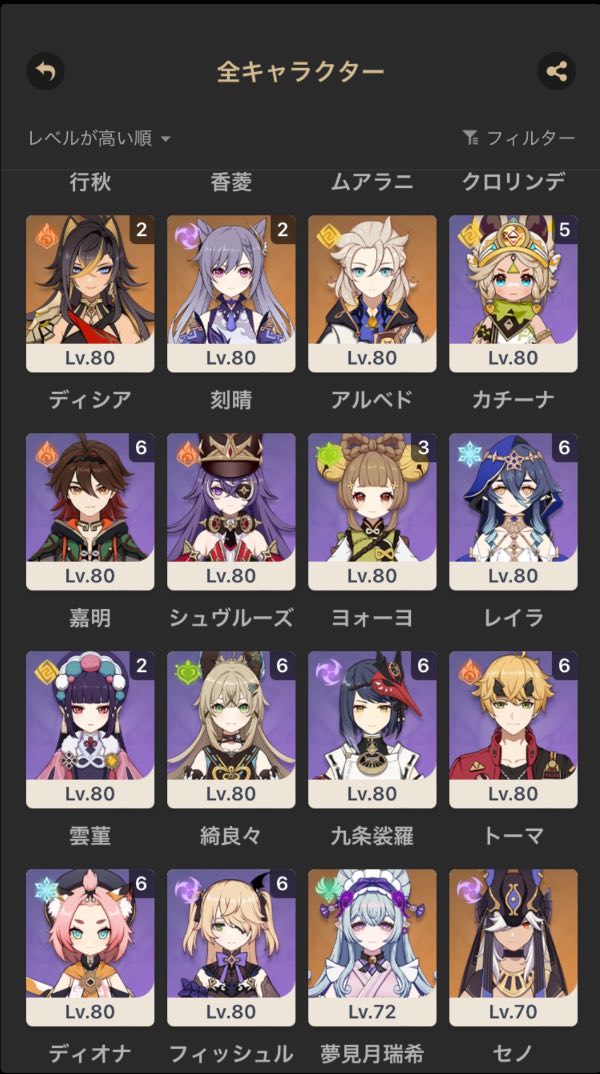The width and height of the screenshot is (600, 1074).
Task: Share the character list
Action: [556, 71]
